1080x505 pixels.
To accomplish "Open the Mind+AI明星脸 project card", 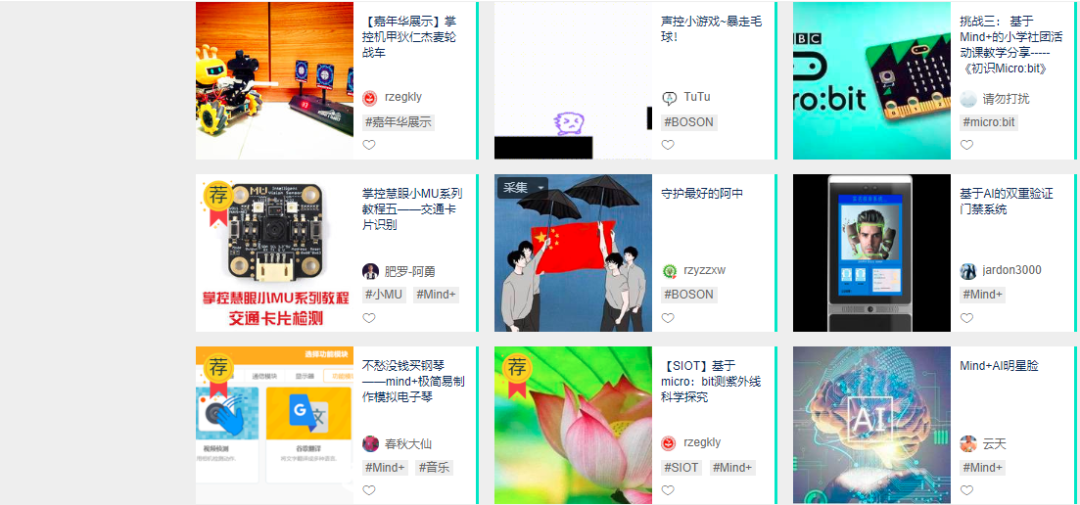I will 1006,366.
